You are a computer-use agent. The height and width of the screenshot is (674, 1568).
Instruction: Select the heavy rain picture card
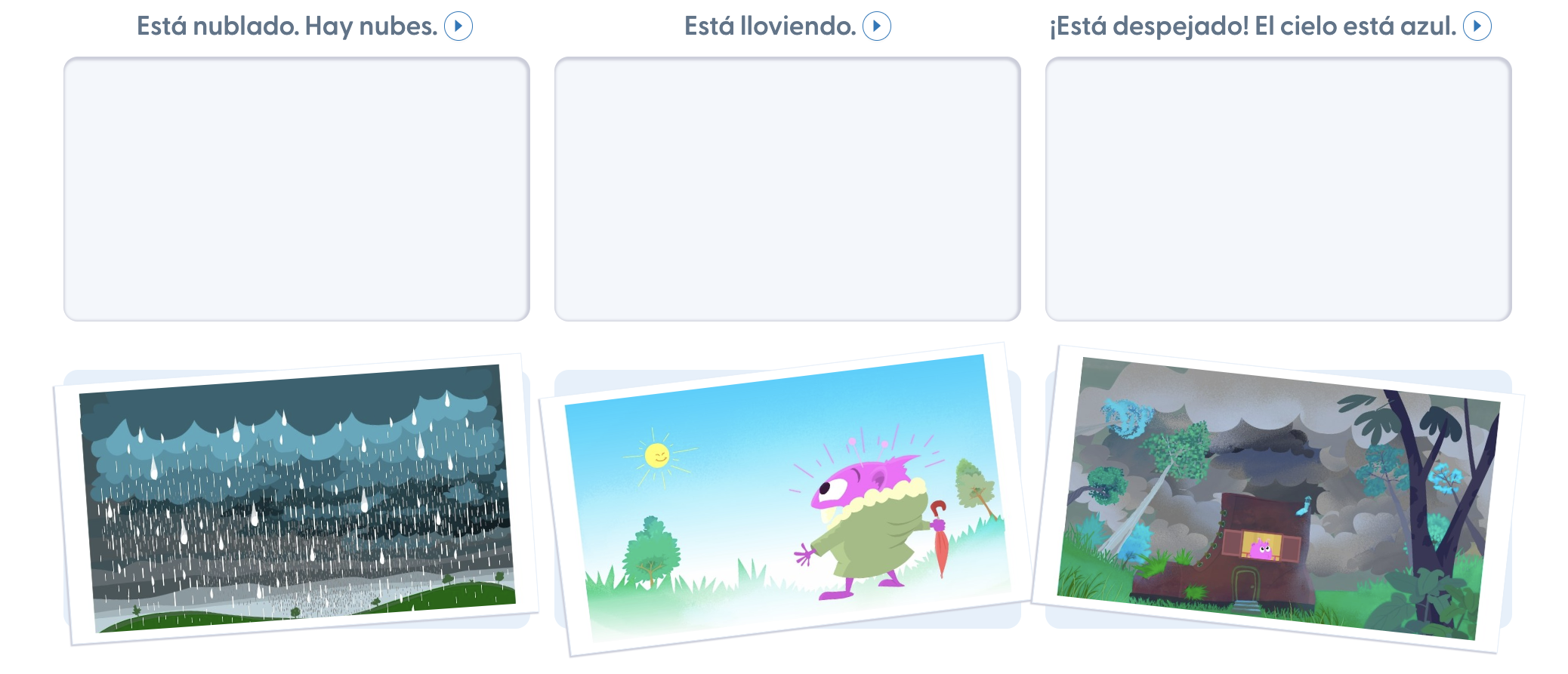(296, 498)
